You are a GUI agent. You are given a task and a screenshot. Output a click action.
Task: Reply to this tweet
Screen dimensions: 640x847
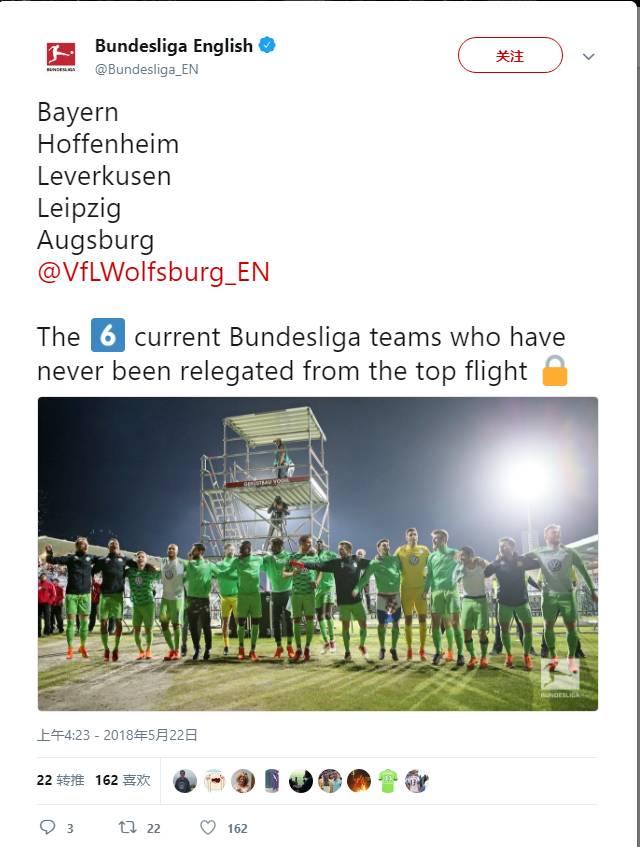click(48, 827)
